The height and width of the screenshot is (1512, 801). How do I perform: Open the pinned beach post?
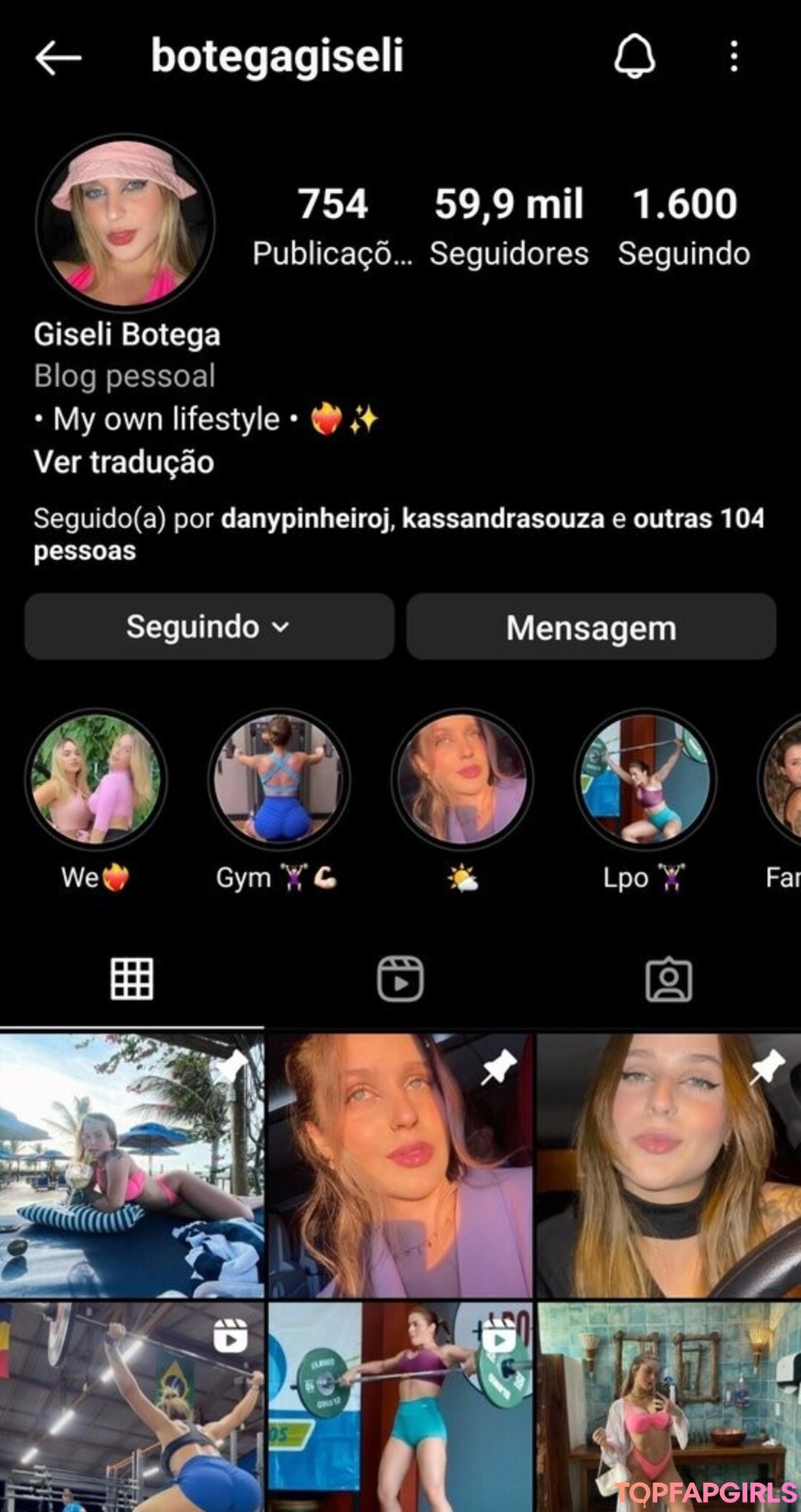(131, 1165)
